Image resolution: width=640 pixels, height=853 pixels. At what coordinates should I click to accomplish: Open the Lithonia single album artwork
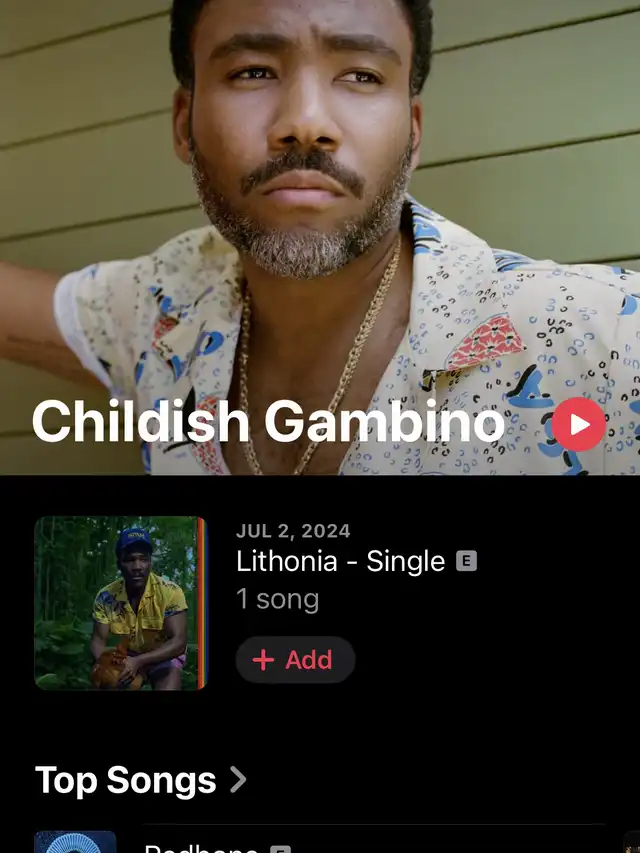coord(121,603)
